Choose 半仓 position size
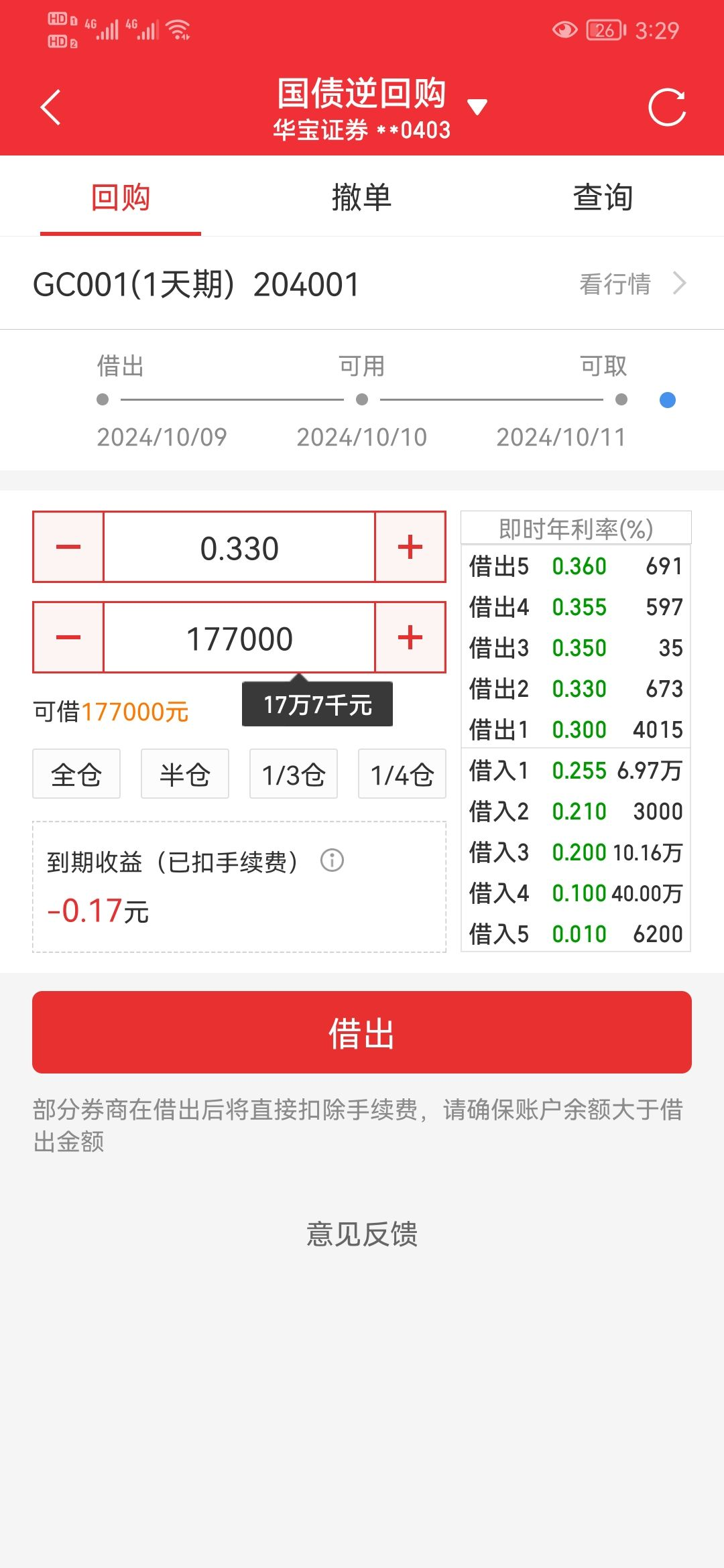Screen dimensions: 724x1568 (x=185, y=774)
